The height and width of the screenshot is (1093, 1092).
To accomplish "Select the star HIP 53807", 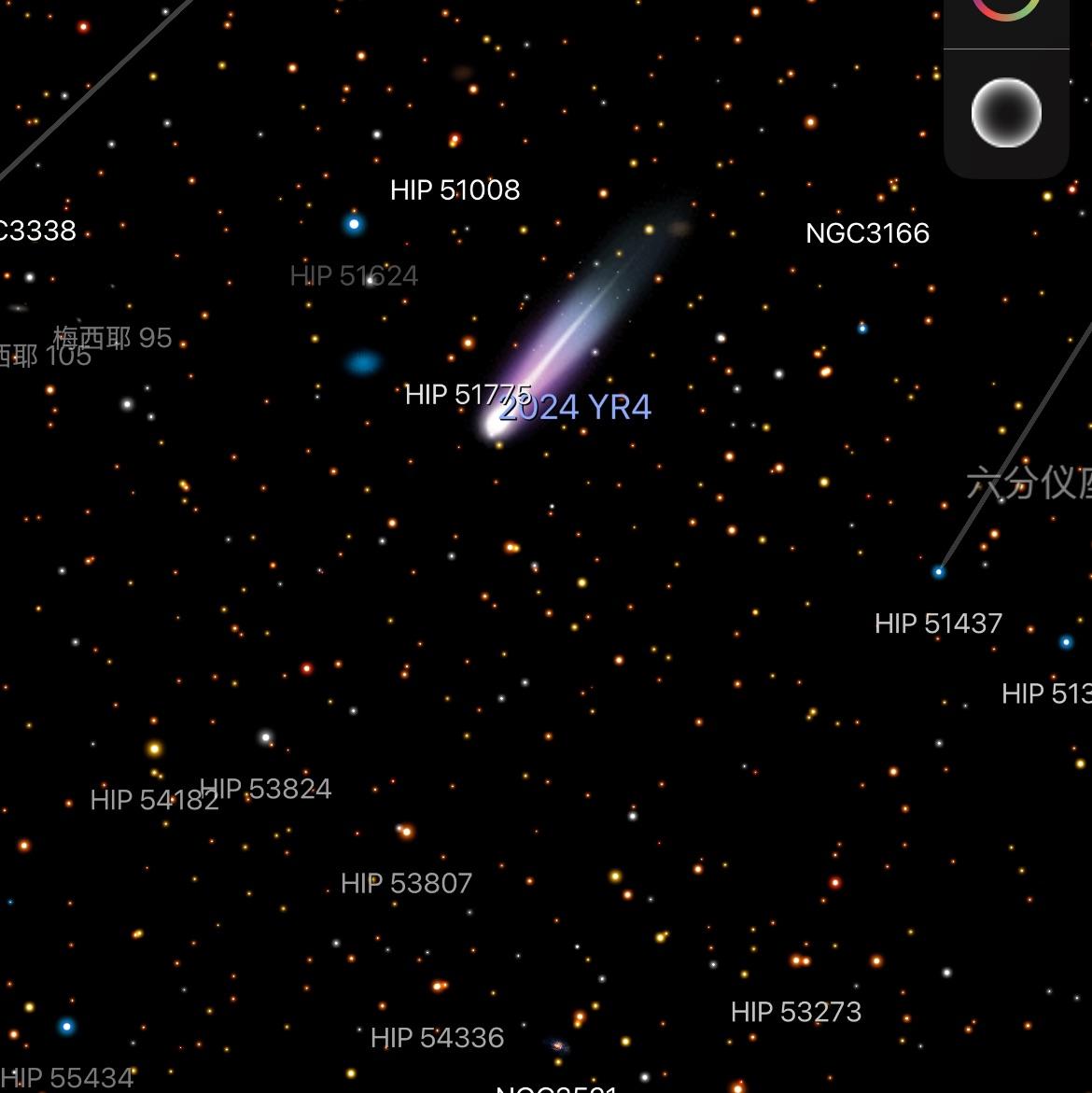I will (406, 883).
